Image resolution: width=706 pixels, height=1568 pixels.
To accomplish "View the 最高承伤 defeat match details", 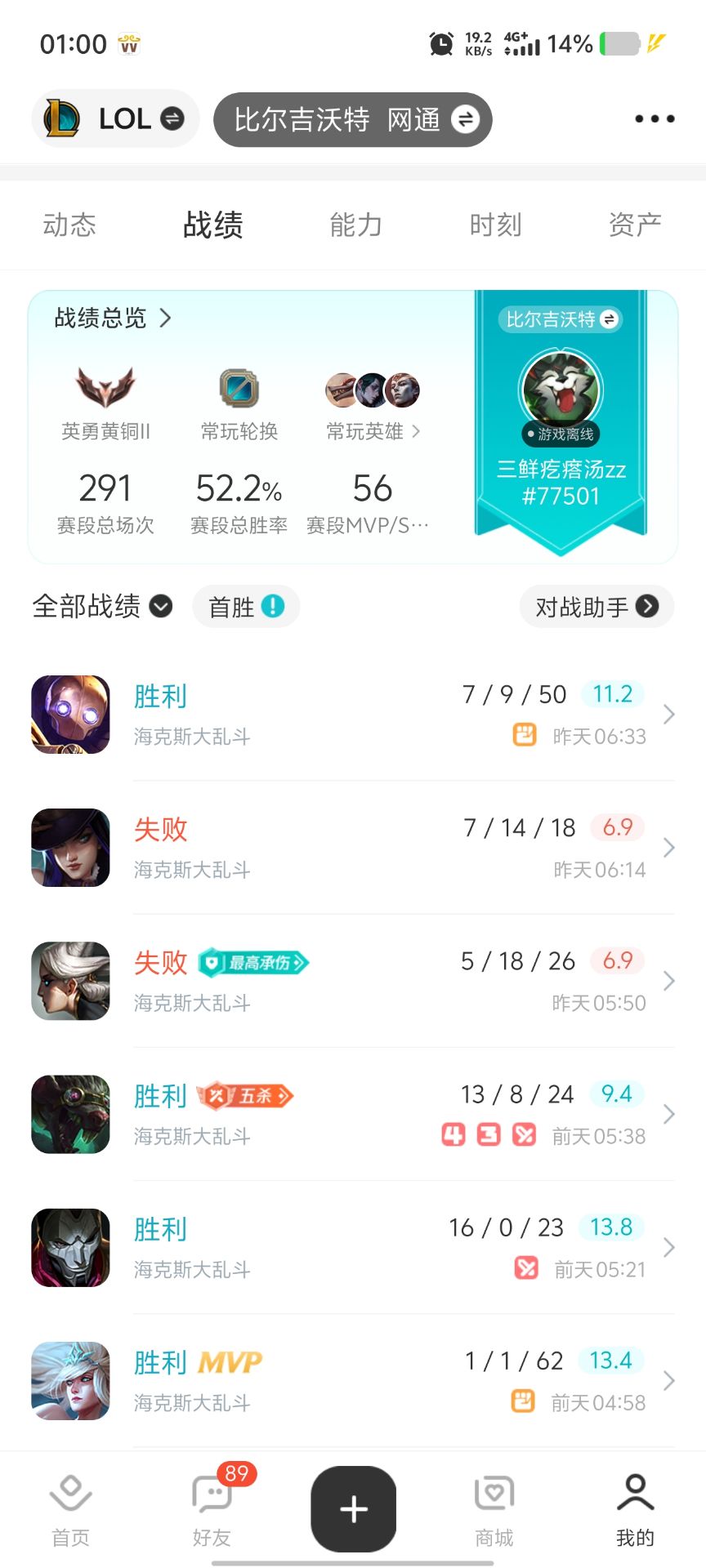I will point(353,981).
